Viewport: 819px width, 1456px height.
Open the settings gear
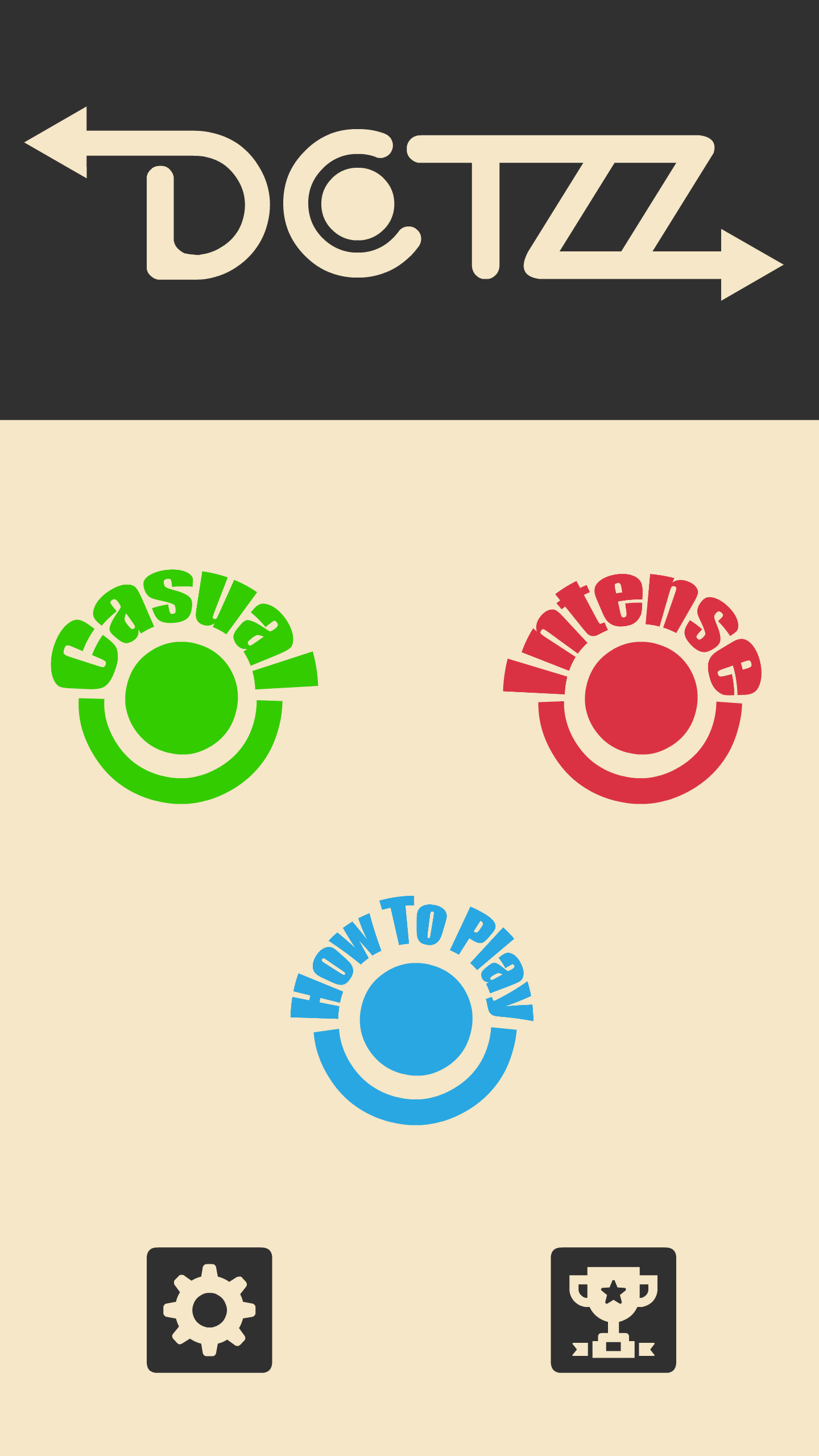tap(209, 1310)
